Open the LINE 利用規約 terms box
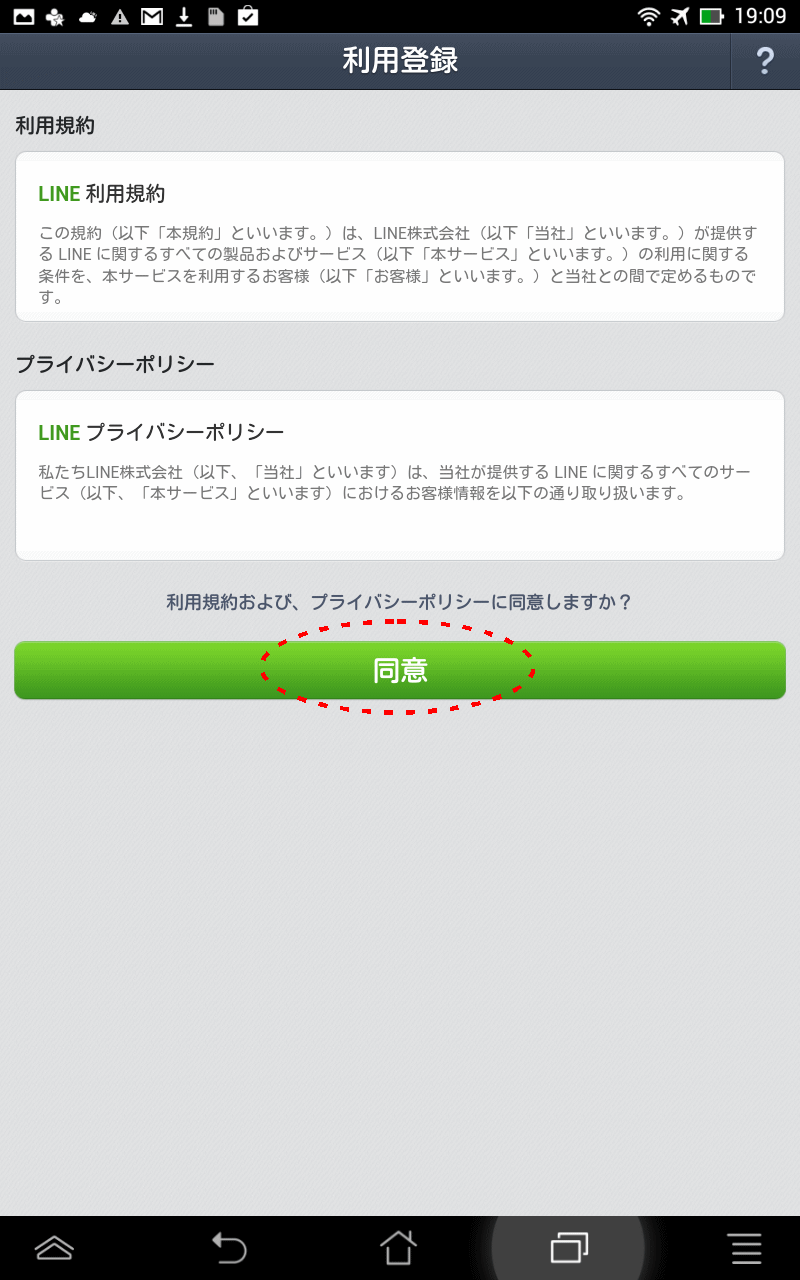The image size is (800, 1280). 400,237
